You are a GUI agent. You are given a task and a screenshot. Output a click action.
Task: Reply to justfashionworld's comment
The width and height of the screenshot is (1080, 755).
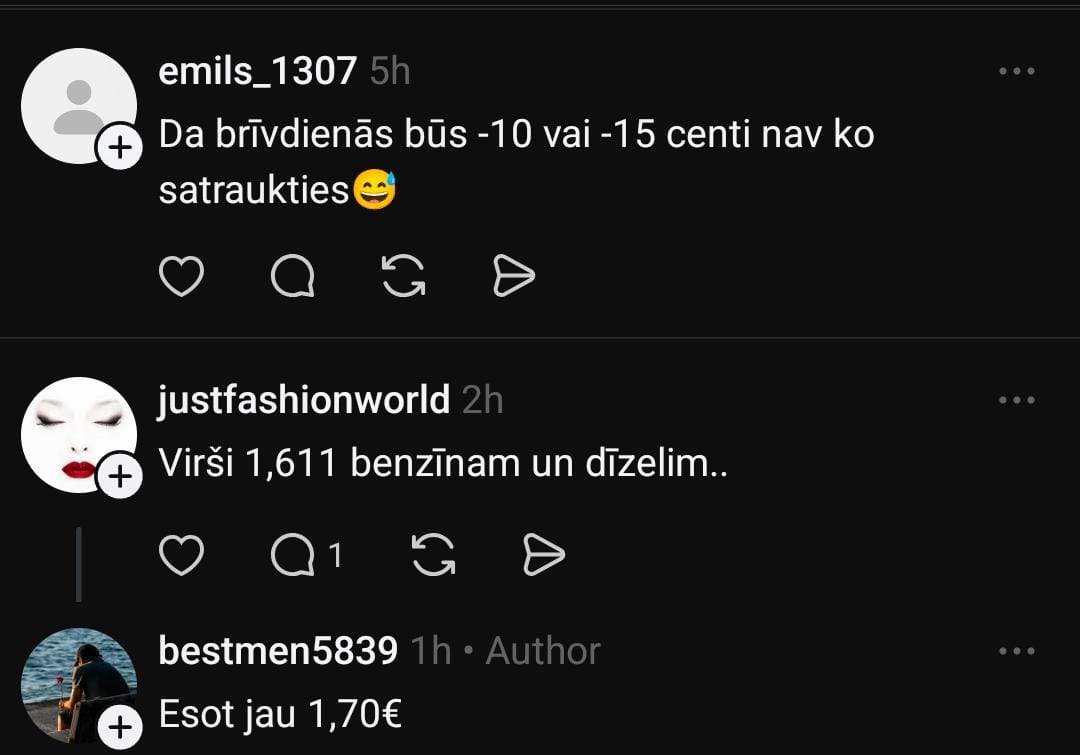click(293, 555)
